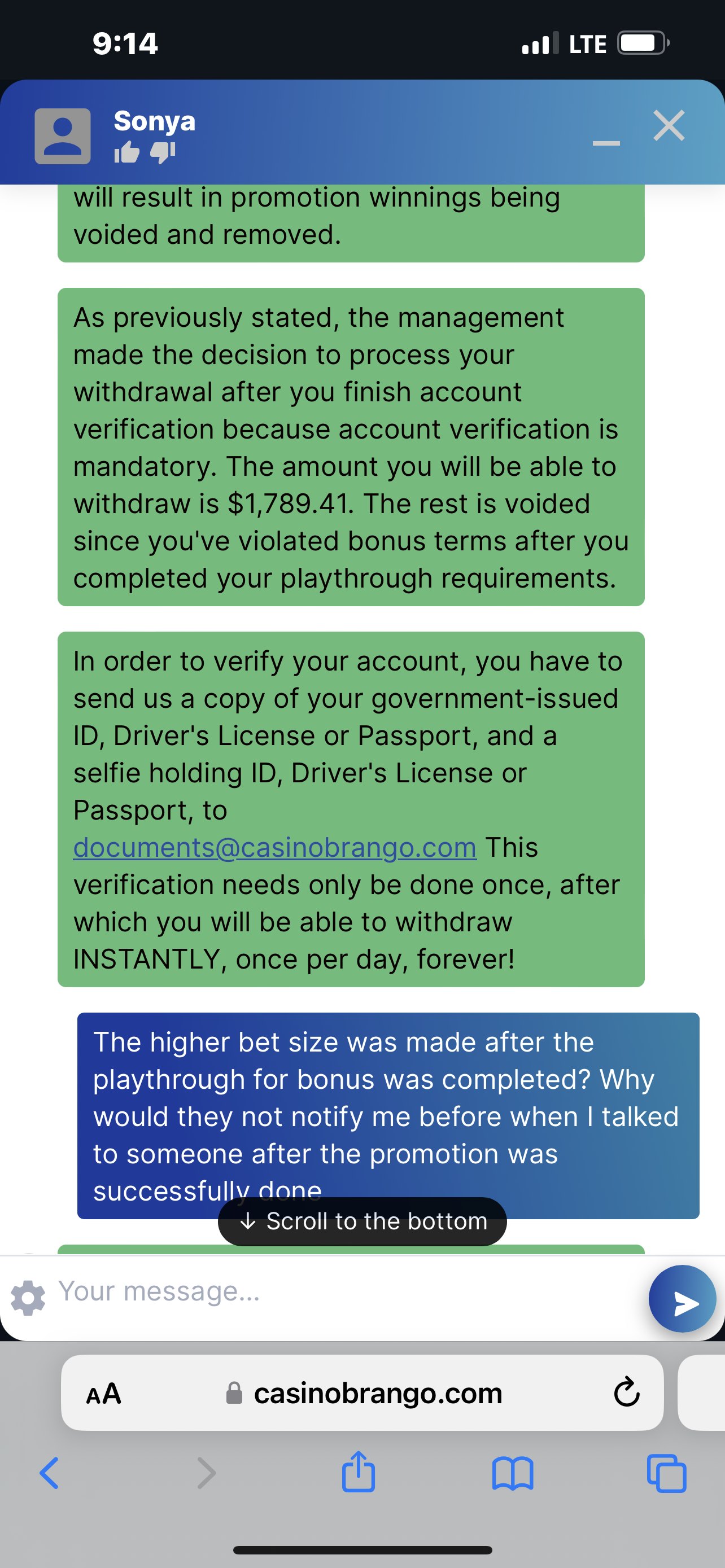This screenshot has width=725, height=1568.
Task: Open the documents@casinobrango.com email link
Action: click(x=274, y=847)
